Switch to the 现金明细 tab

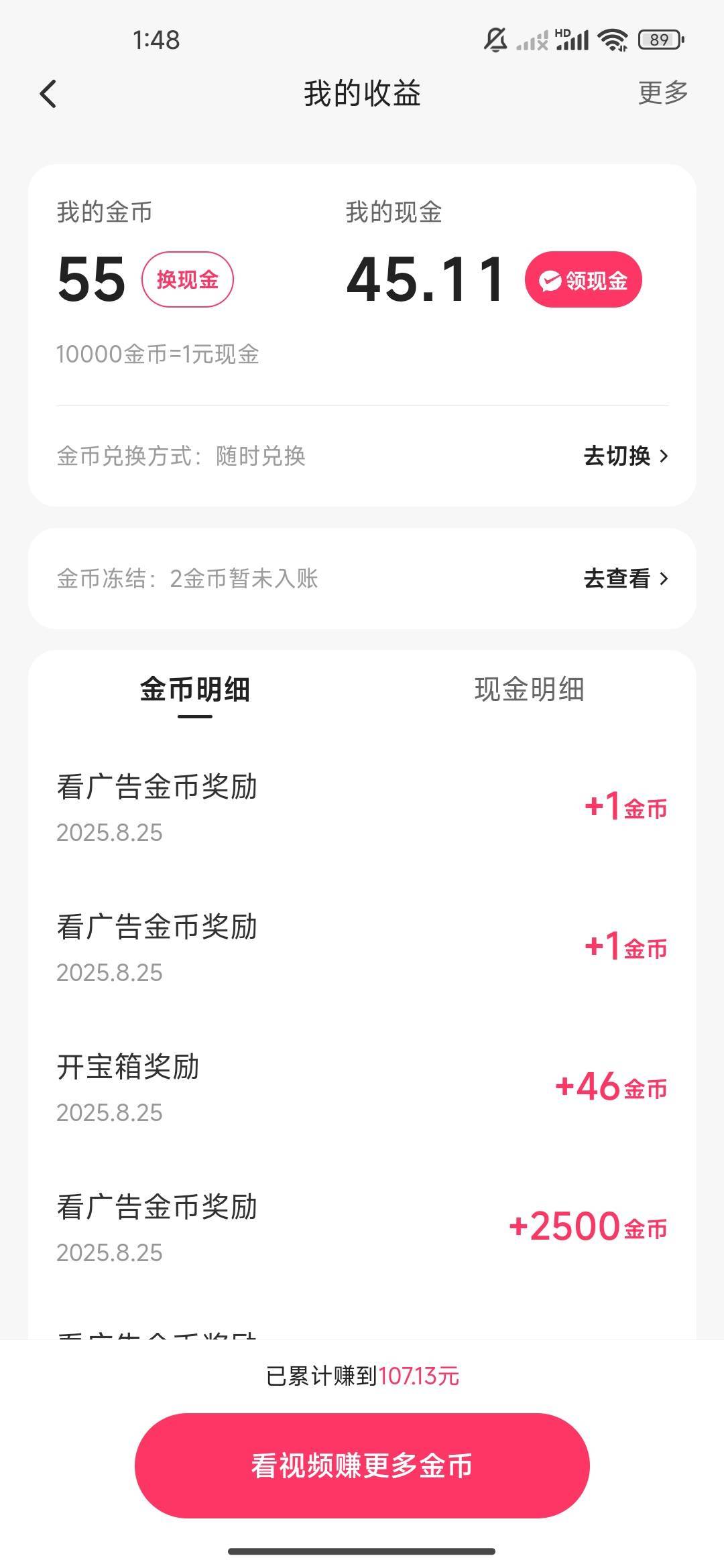click(529, 690)
